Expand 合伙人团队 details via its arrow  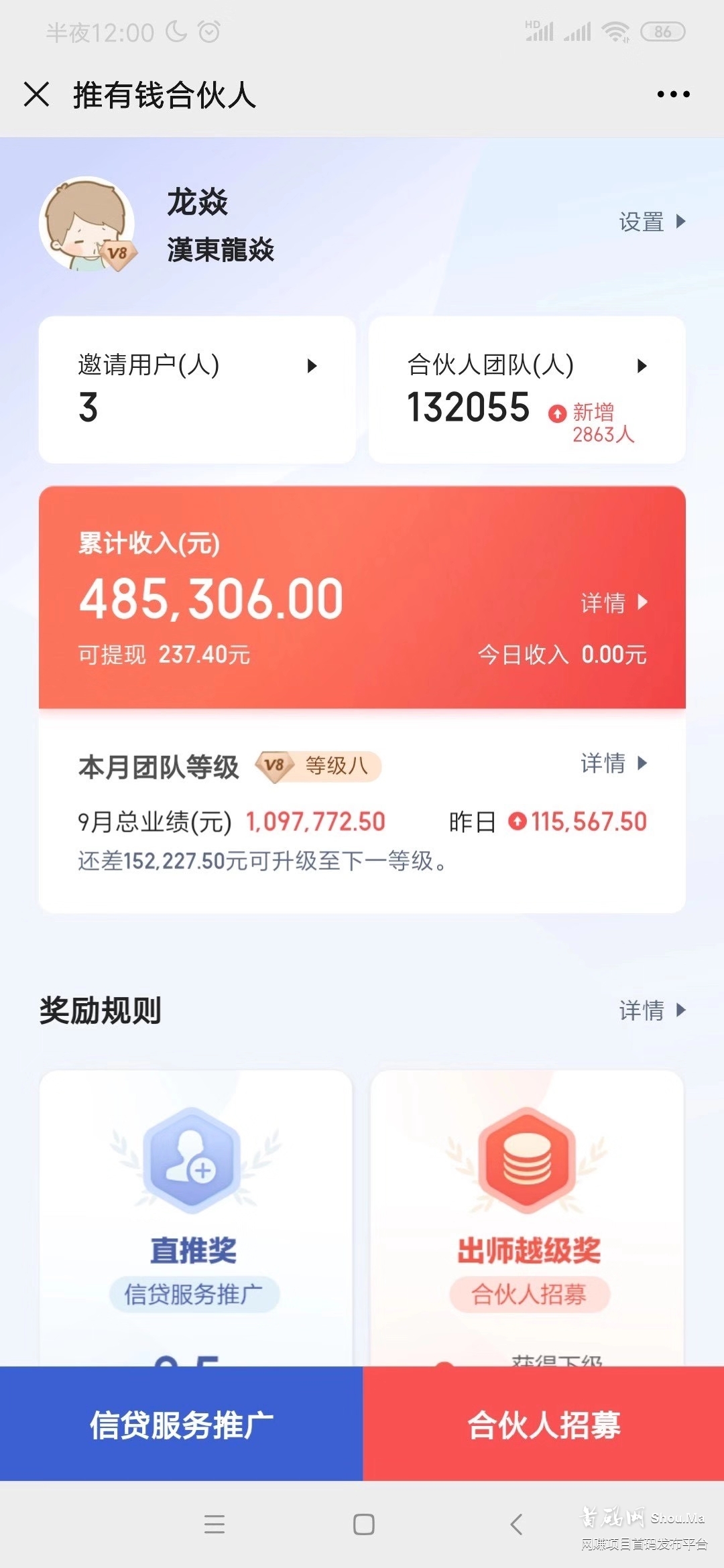tap(642, 366)
